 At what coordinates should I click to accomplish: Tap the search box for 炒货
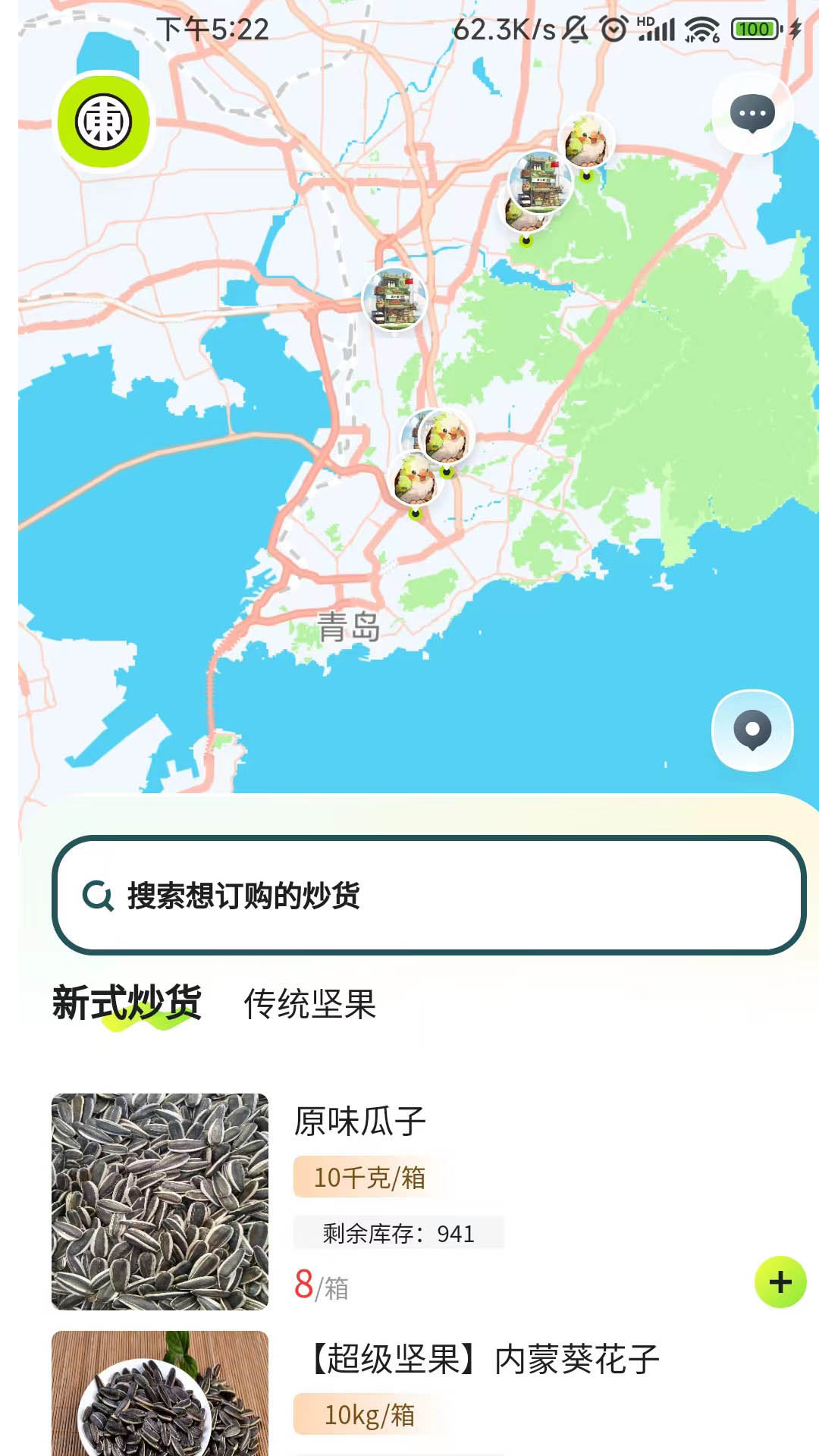pyautogui.click(x=428, y=896)
